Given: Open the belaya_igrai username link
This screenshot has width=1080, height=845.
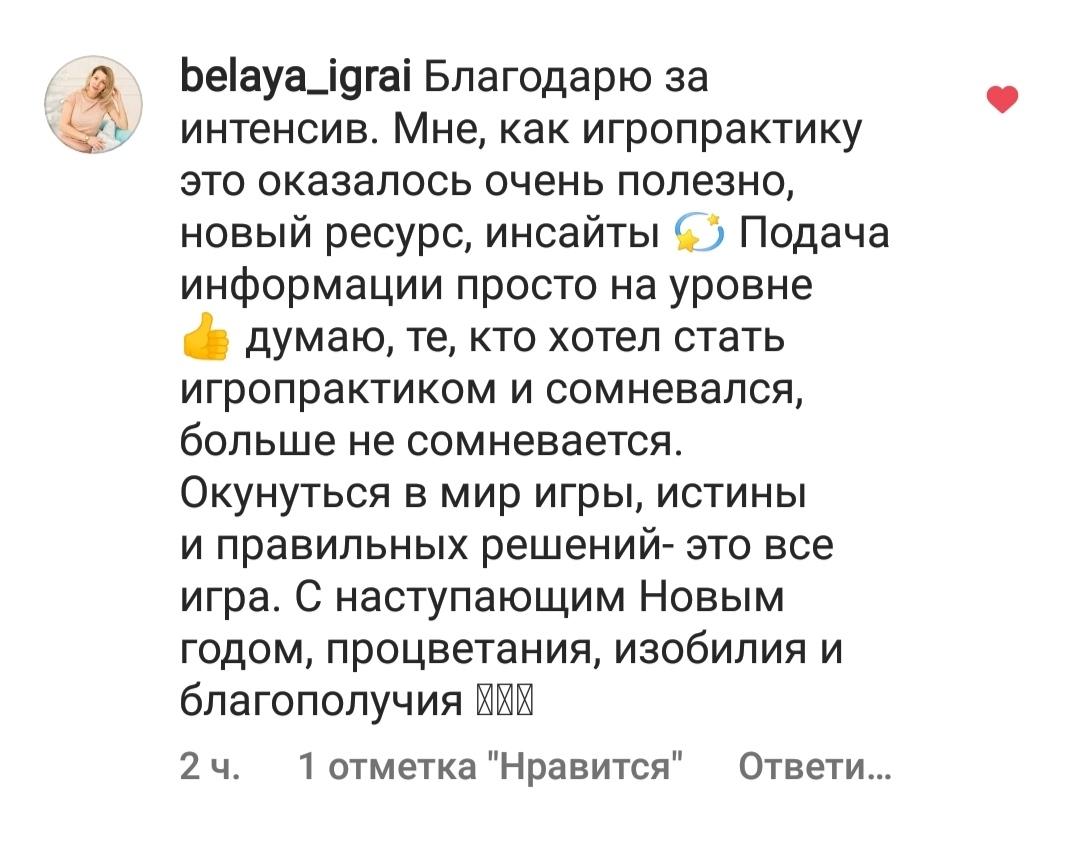Looking at the screenshot, I should pos(290,78).
